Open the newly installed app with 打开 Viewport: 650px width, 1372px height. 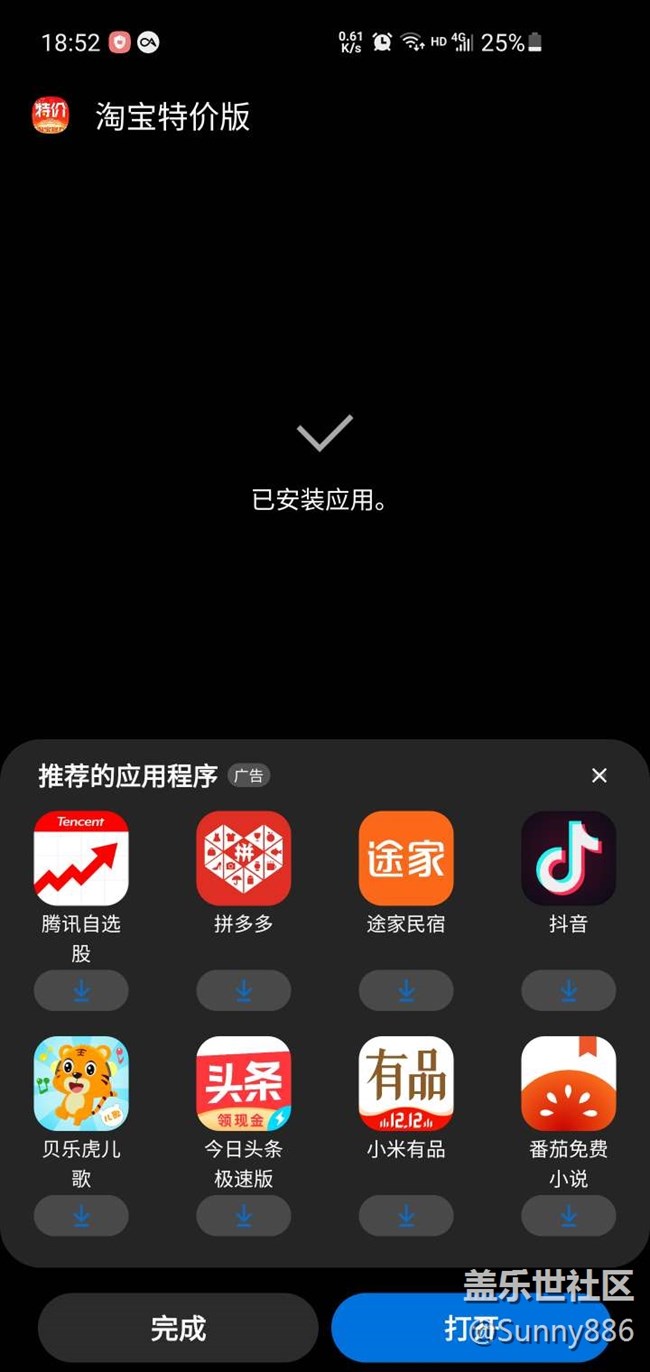pos(470,1328)
